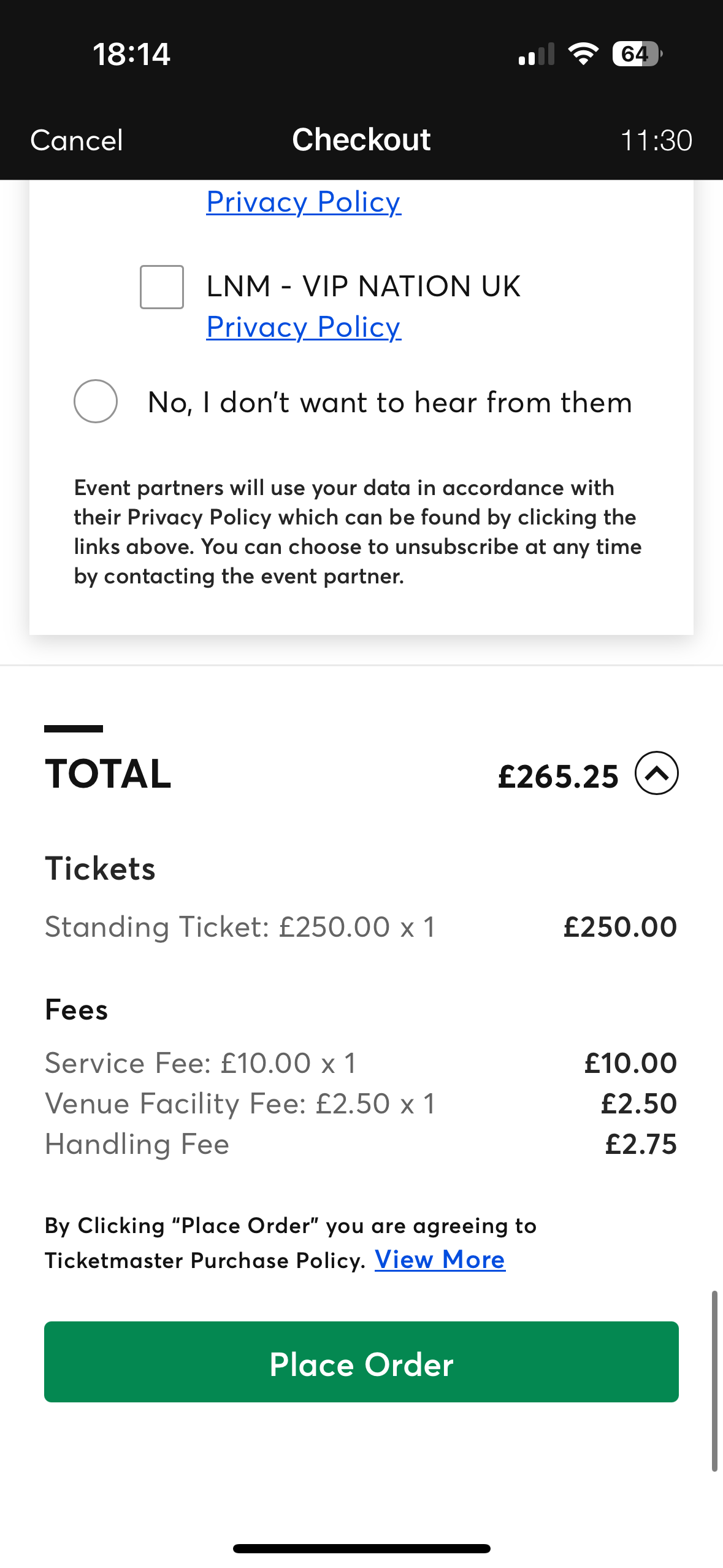Open View More purchase policy link
723x1568 pixels.
pos(440,1259)
